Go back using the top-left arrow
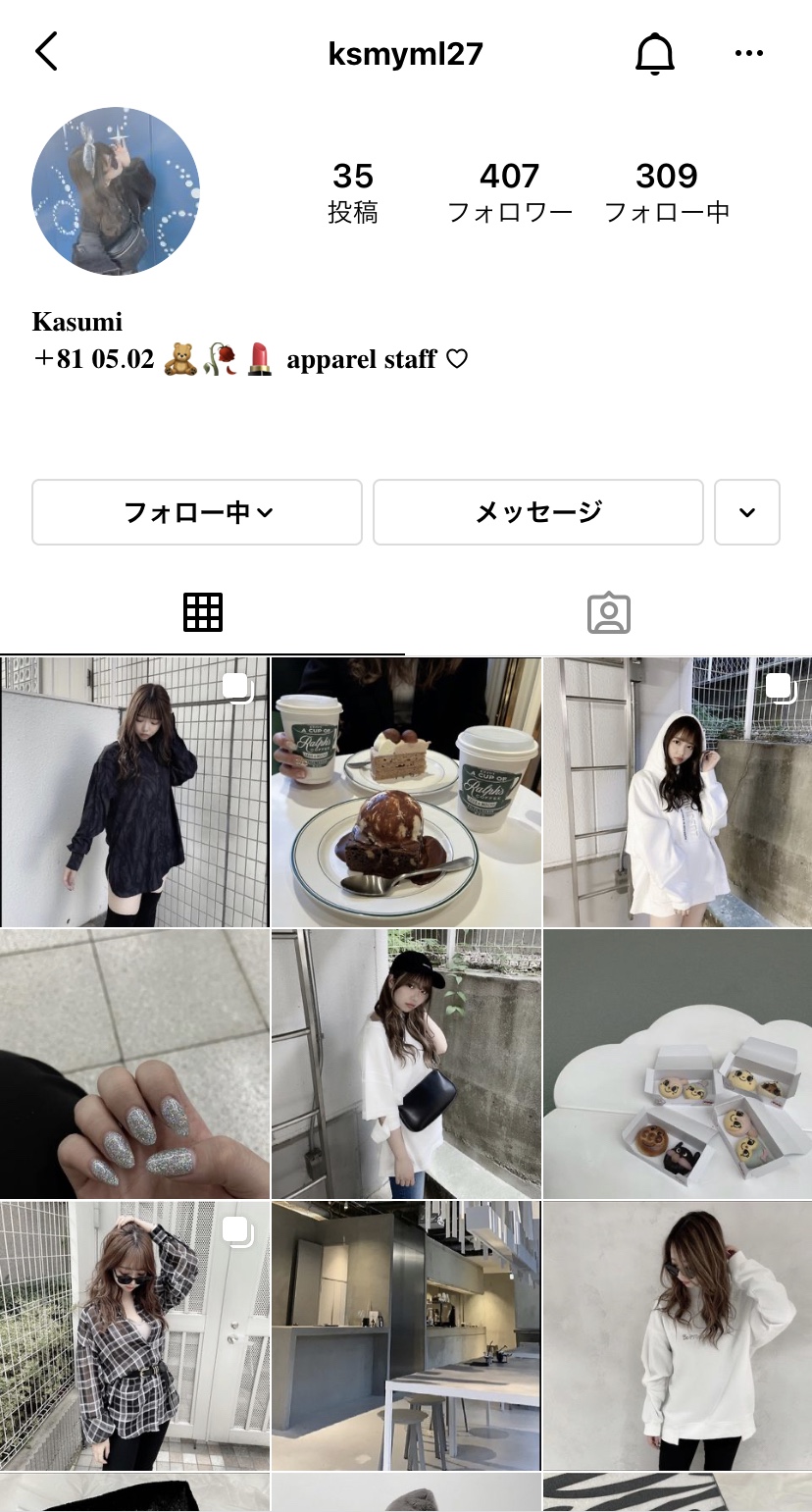The width and height of the screenshot is (812, 1512). click(46, 52)
